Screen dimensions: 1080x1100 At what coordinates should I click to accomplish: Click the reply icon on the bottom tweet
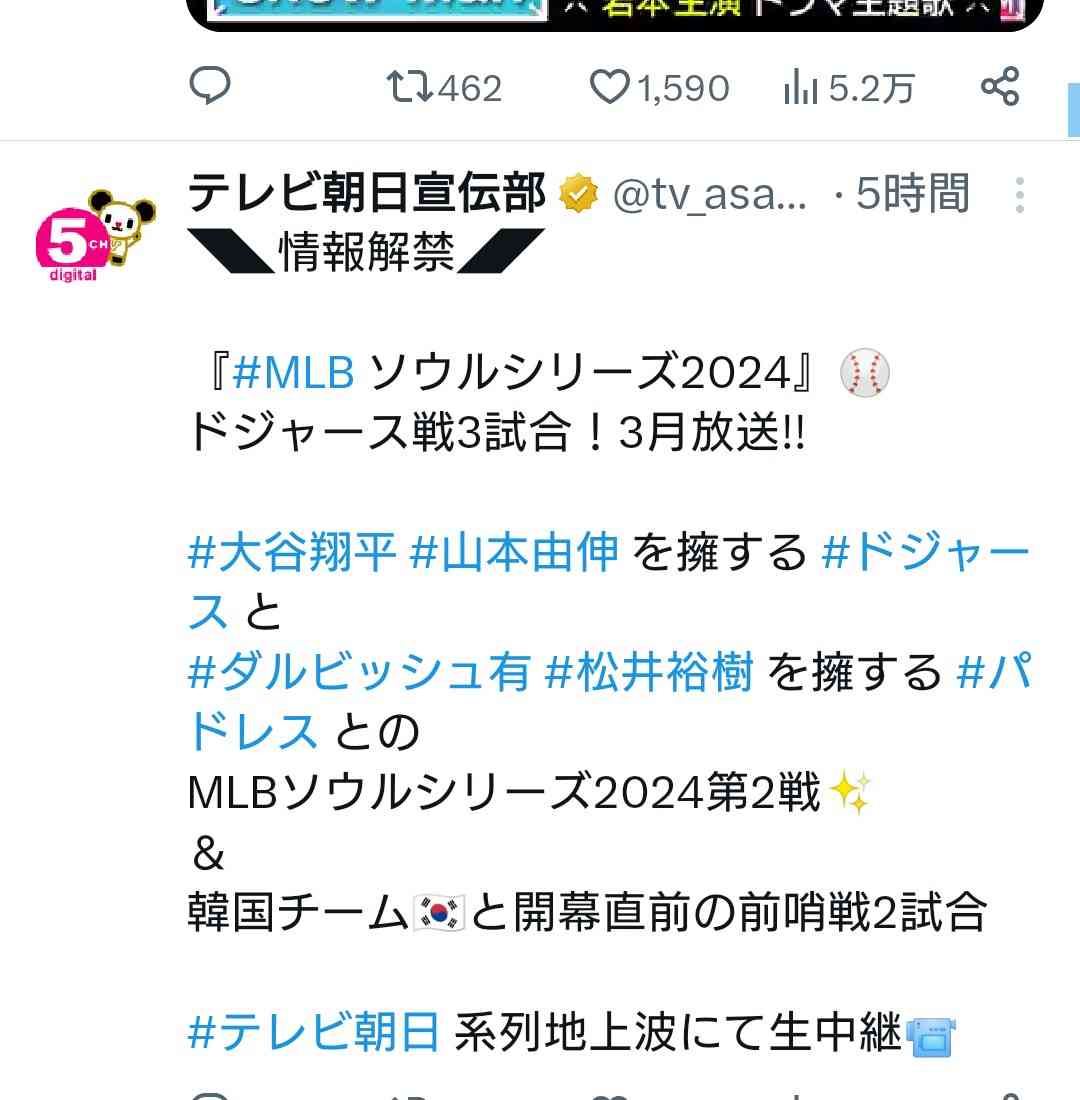pyautogui.click(x=210, y=1093)
